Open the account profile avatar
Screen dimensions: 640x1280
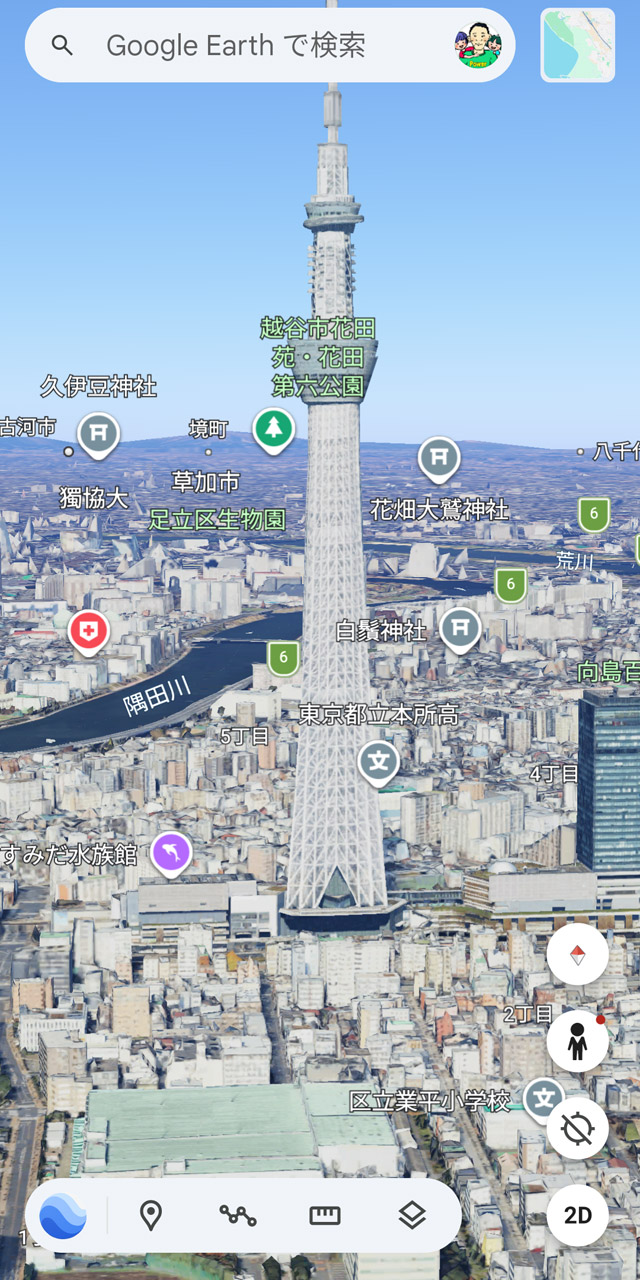coord(480,46)
